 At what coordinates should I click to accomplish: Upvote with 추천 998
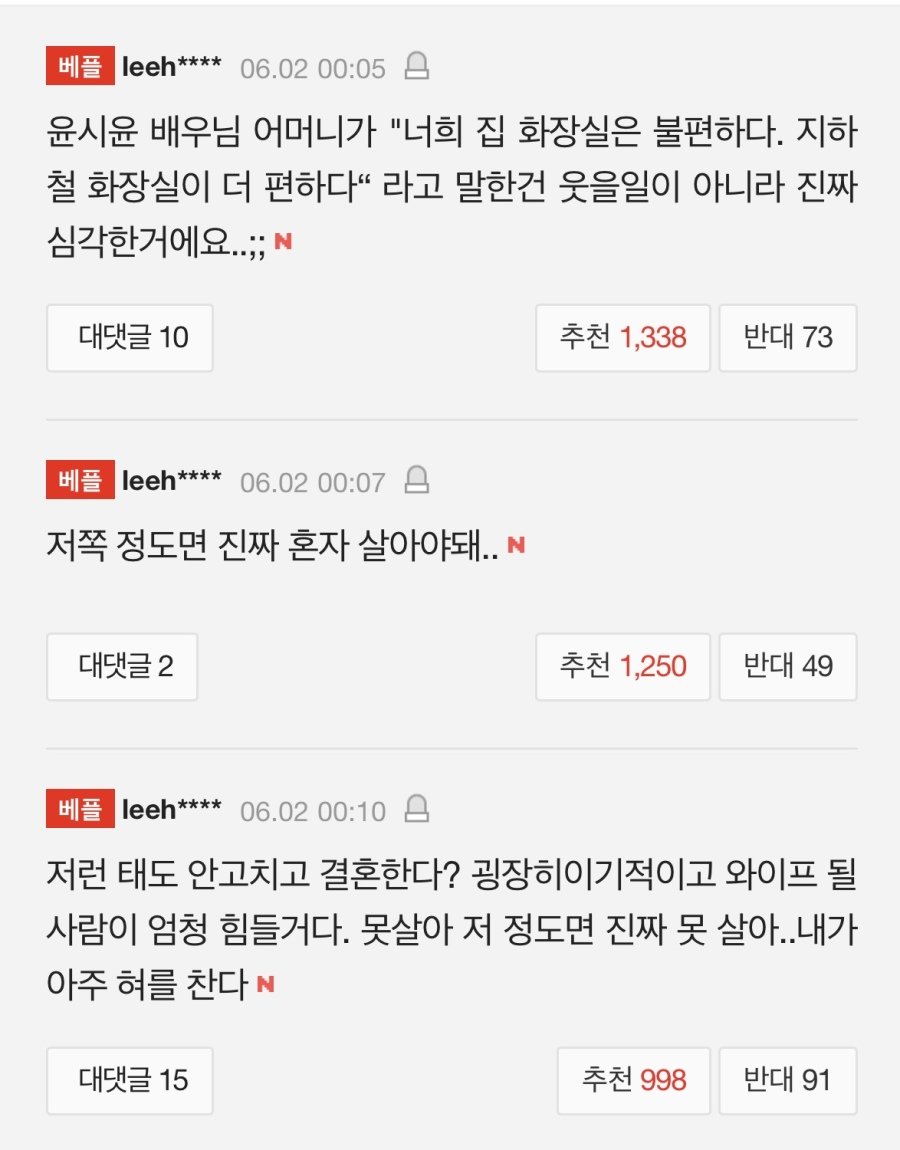coord(634,1081)
